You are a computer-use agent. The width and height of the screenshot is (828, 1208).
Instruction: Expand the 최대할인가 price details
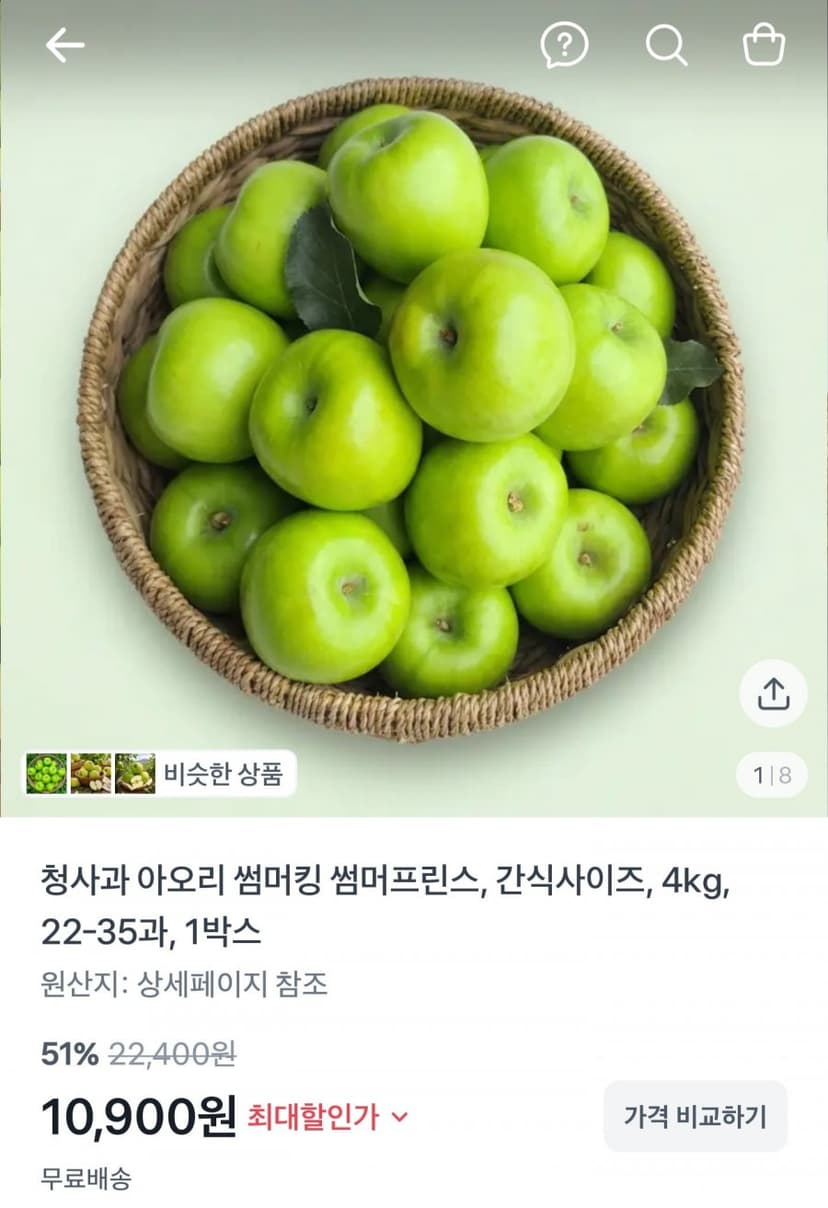(x=329, y=1117)
